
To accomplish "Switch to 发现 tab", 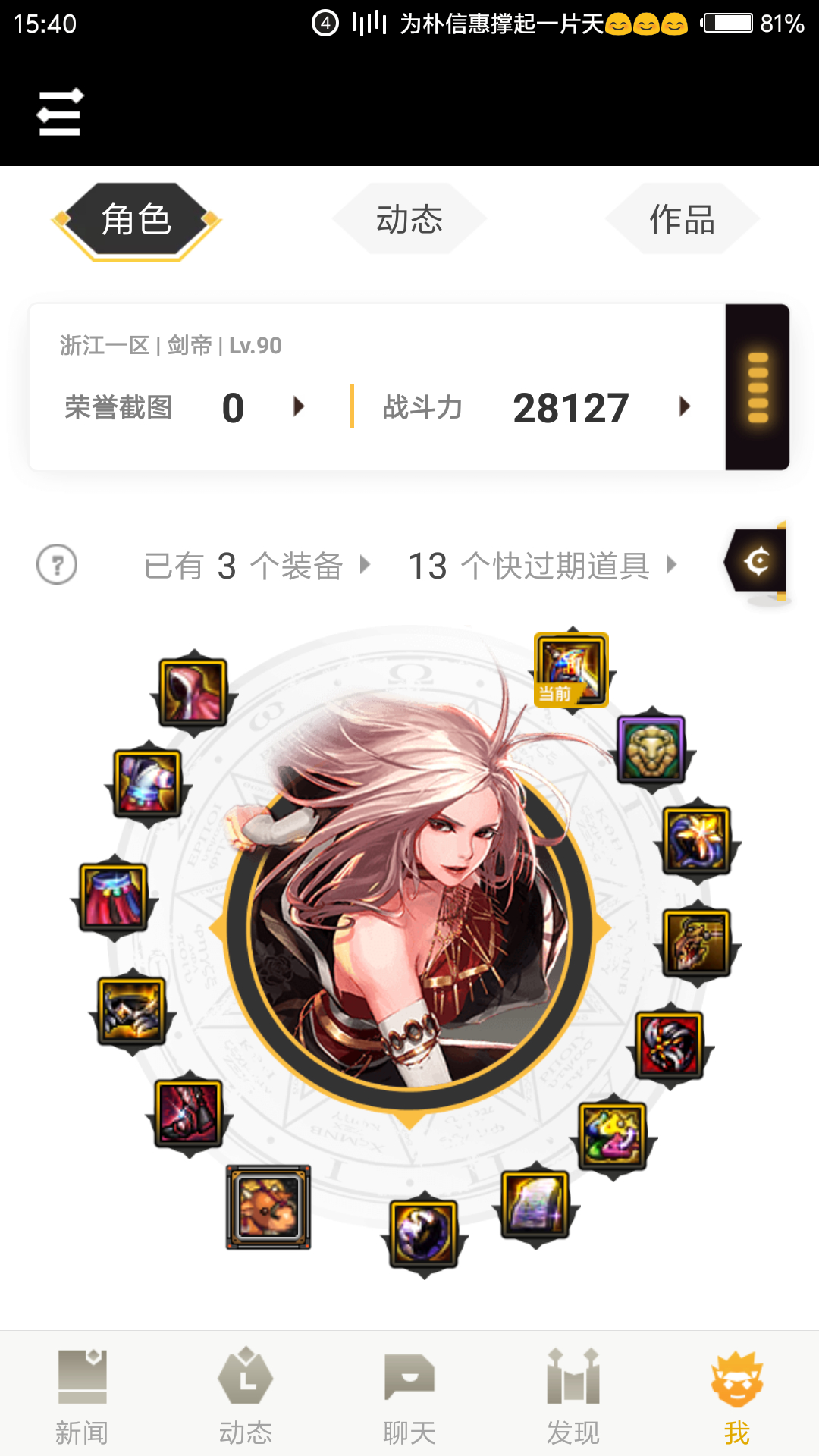I will coord(573,1396).
